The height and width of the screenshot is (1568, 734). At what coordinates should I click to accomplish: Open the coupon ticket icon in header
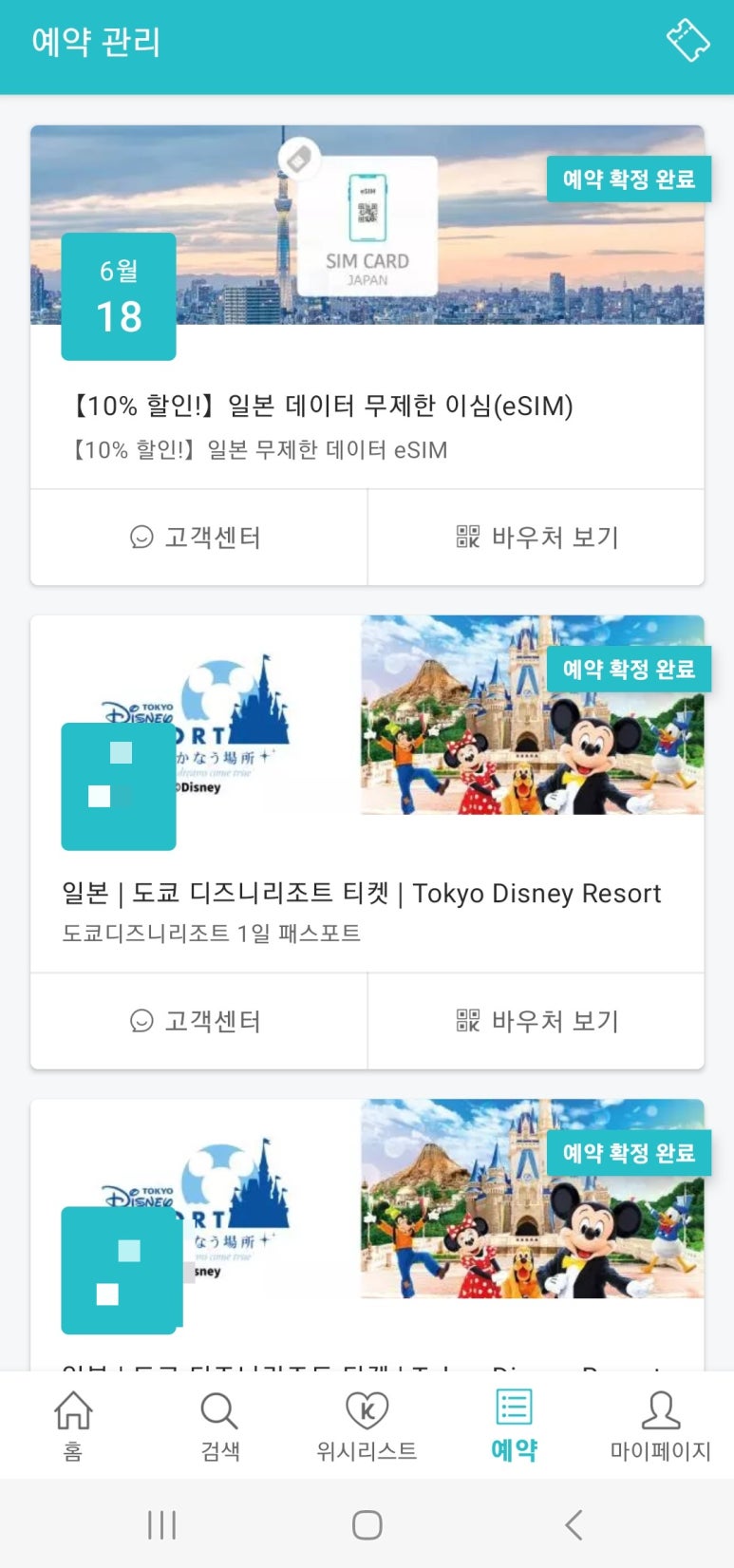(x=687, y=41)
